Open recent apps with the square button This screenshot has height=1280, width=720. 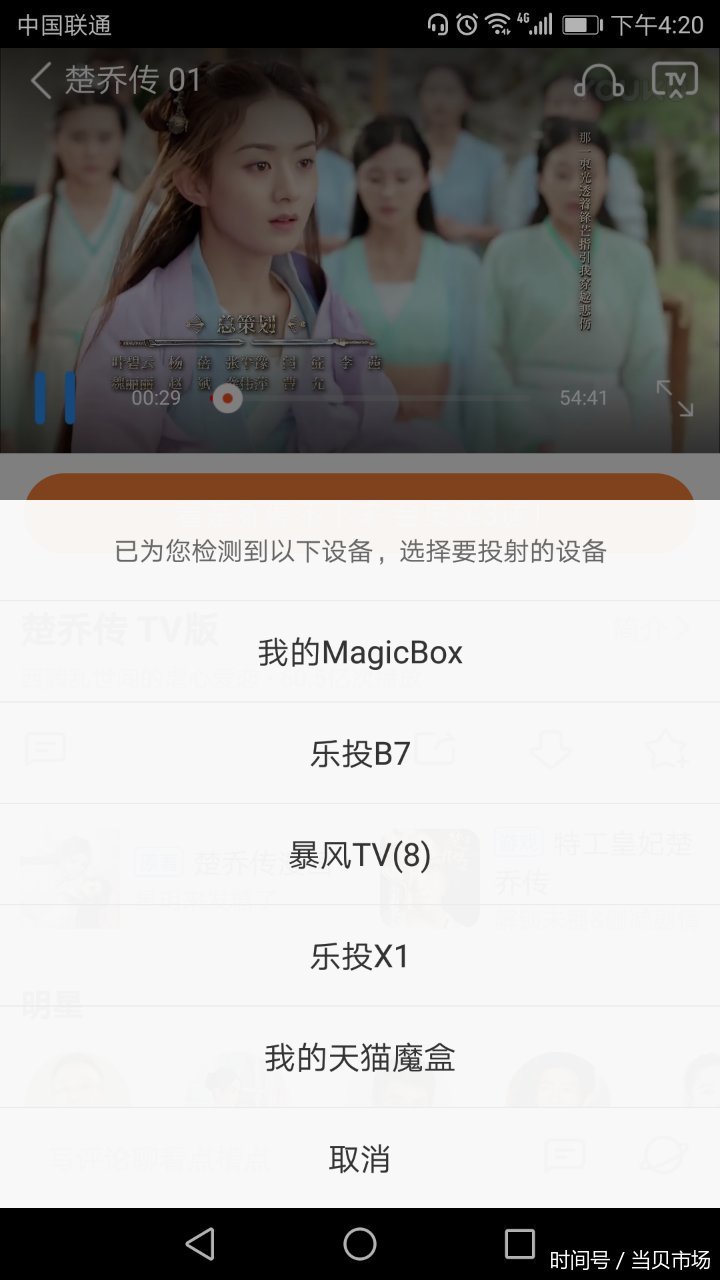[x=519, y=1244]
